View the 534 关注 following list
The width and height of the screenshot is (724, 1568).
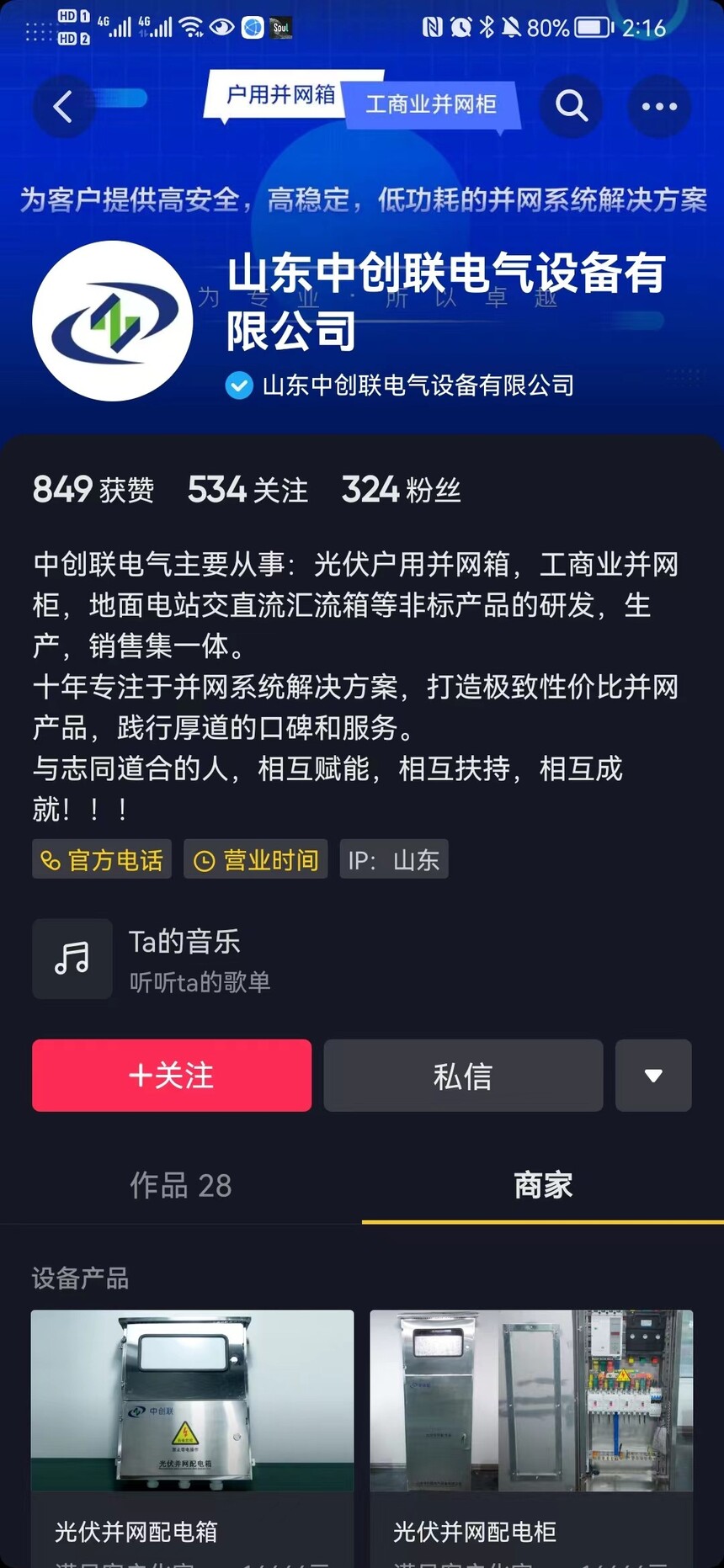click(248, 490)
